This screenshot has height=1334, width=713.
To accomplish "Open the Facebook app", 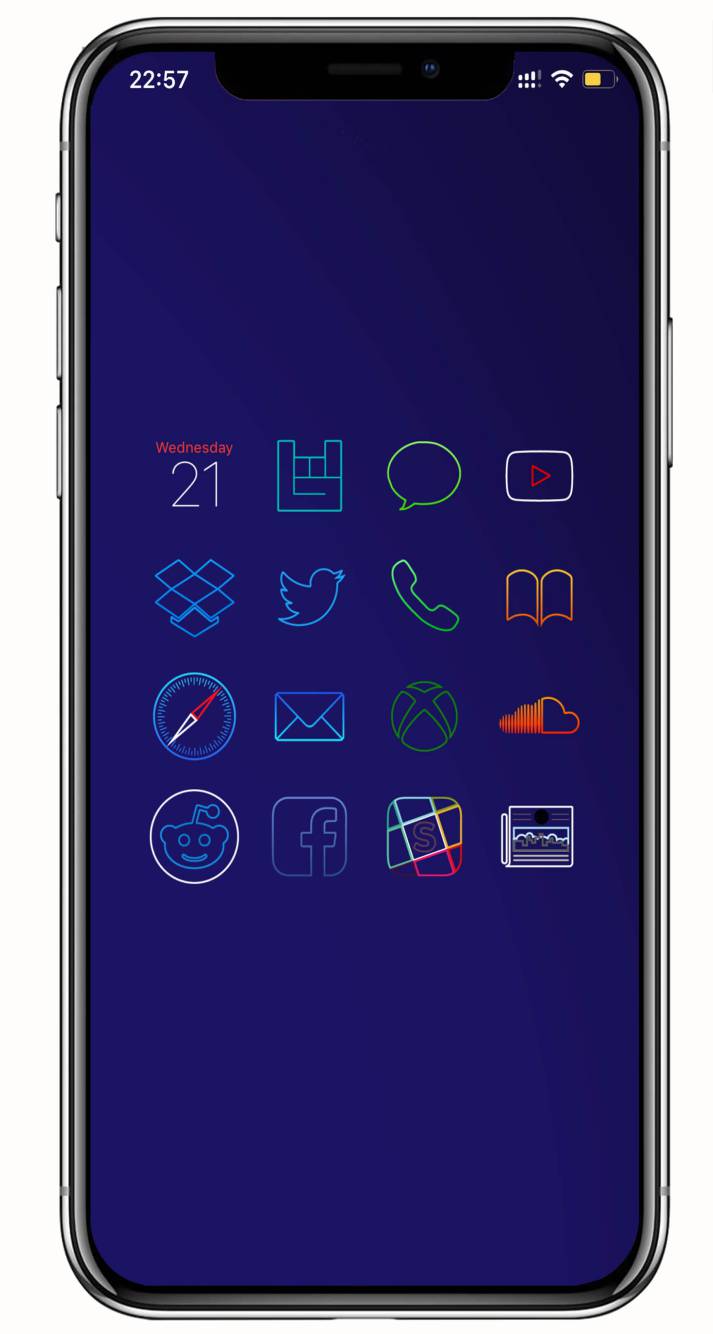I will coord(310,837).
